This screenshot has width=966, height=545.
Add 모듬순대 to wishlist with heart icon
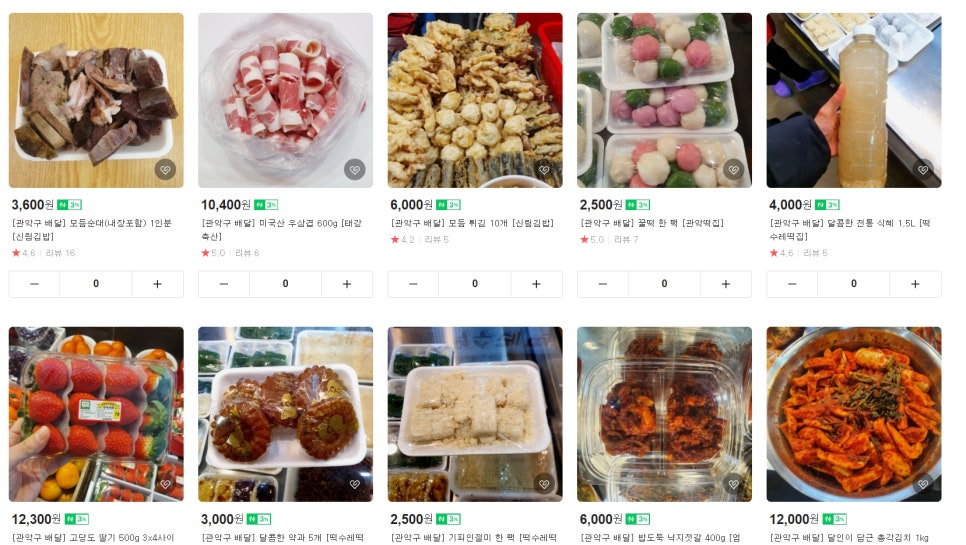click(165, 169)
